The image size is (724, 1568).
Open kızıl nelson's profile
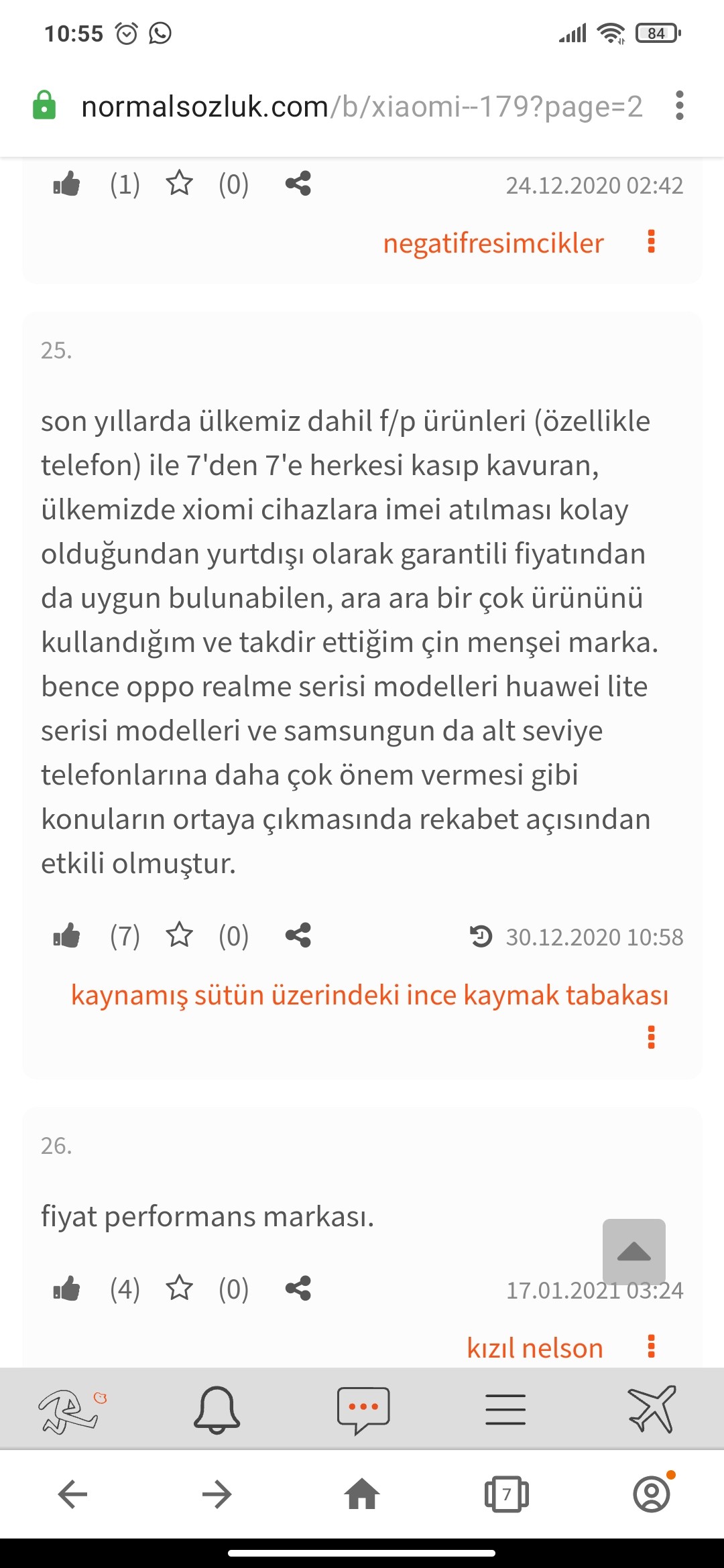point(534,1348)
